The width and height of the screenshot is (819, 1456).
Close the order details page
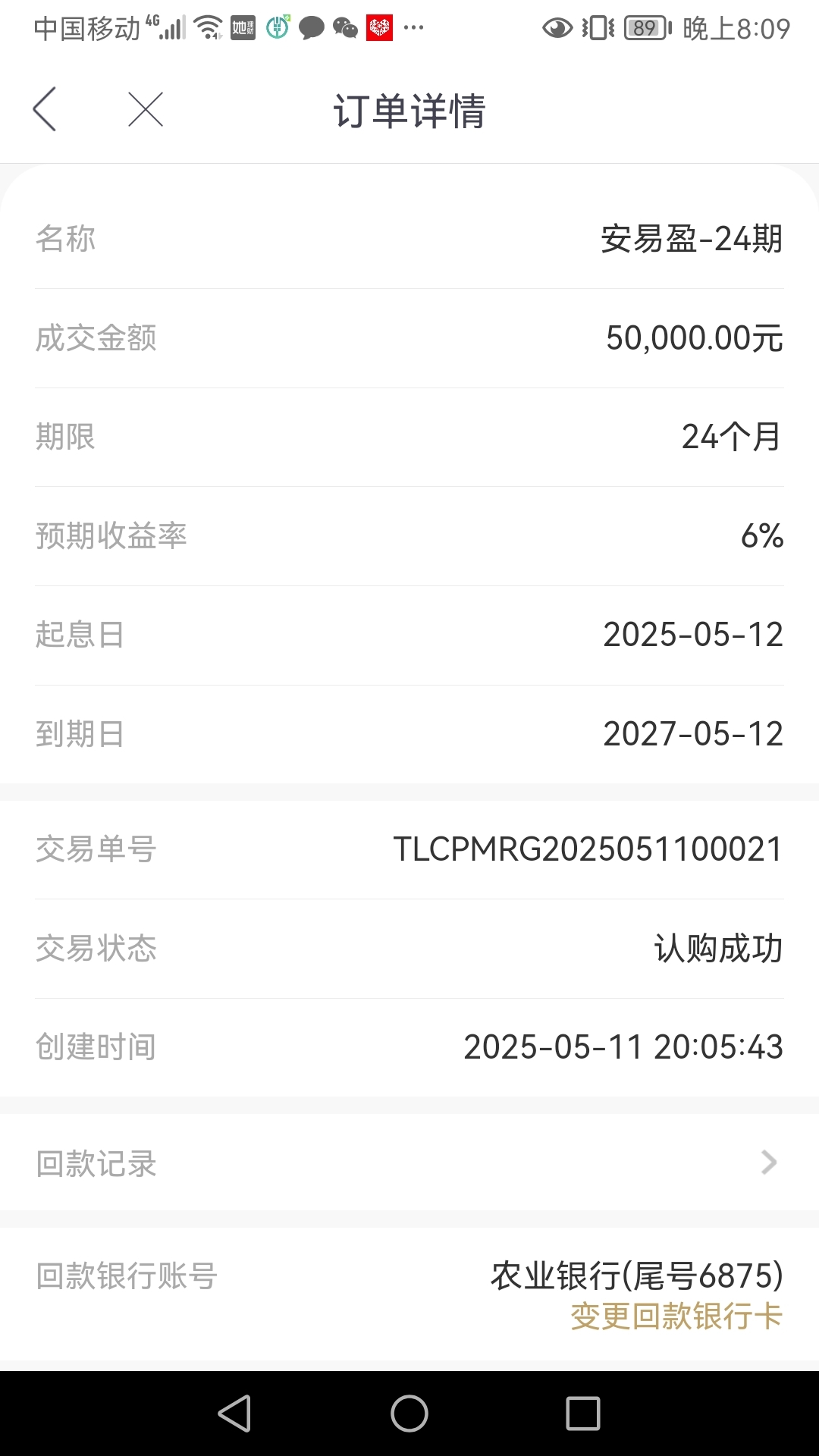(146, 109)
